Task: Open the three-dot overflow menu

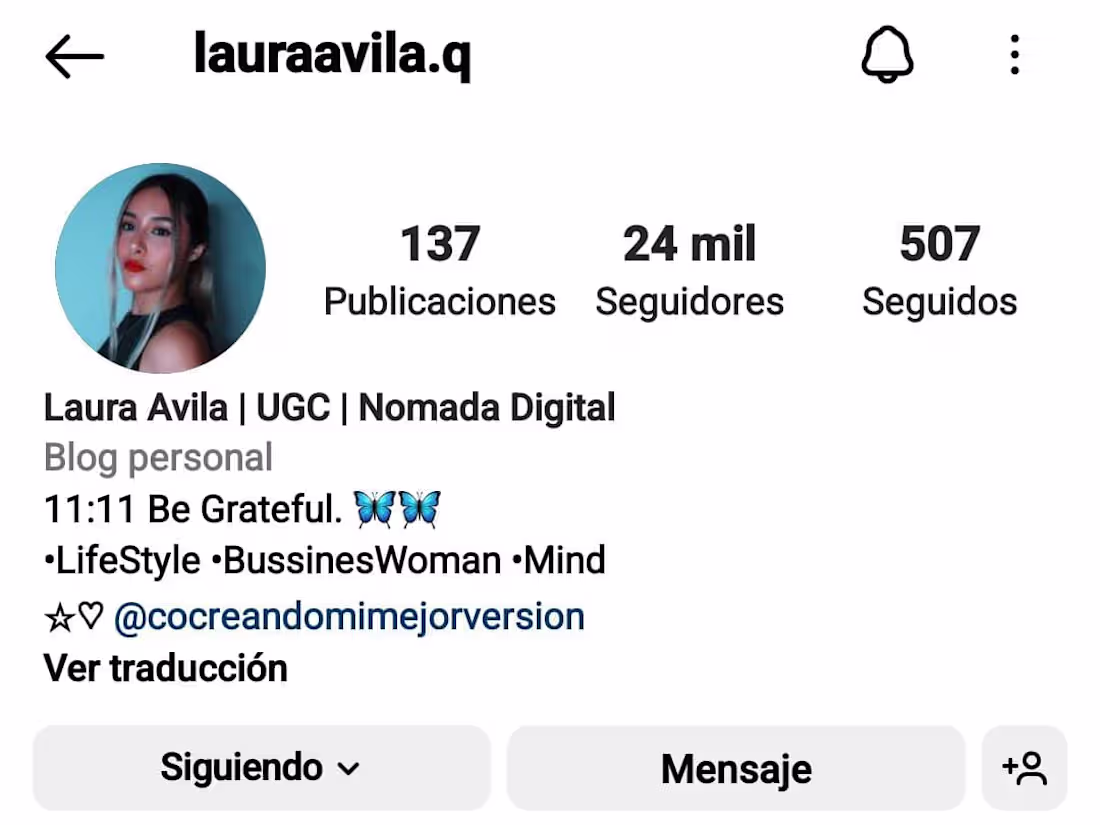Action: pyautogui.click(x=1014, y=55)
